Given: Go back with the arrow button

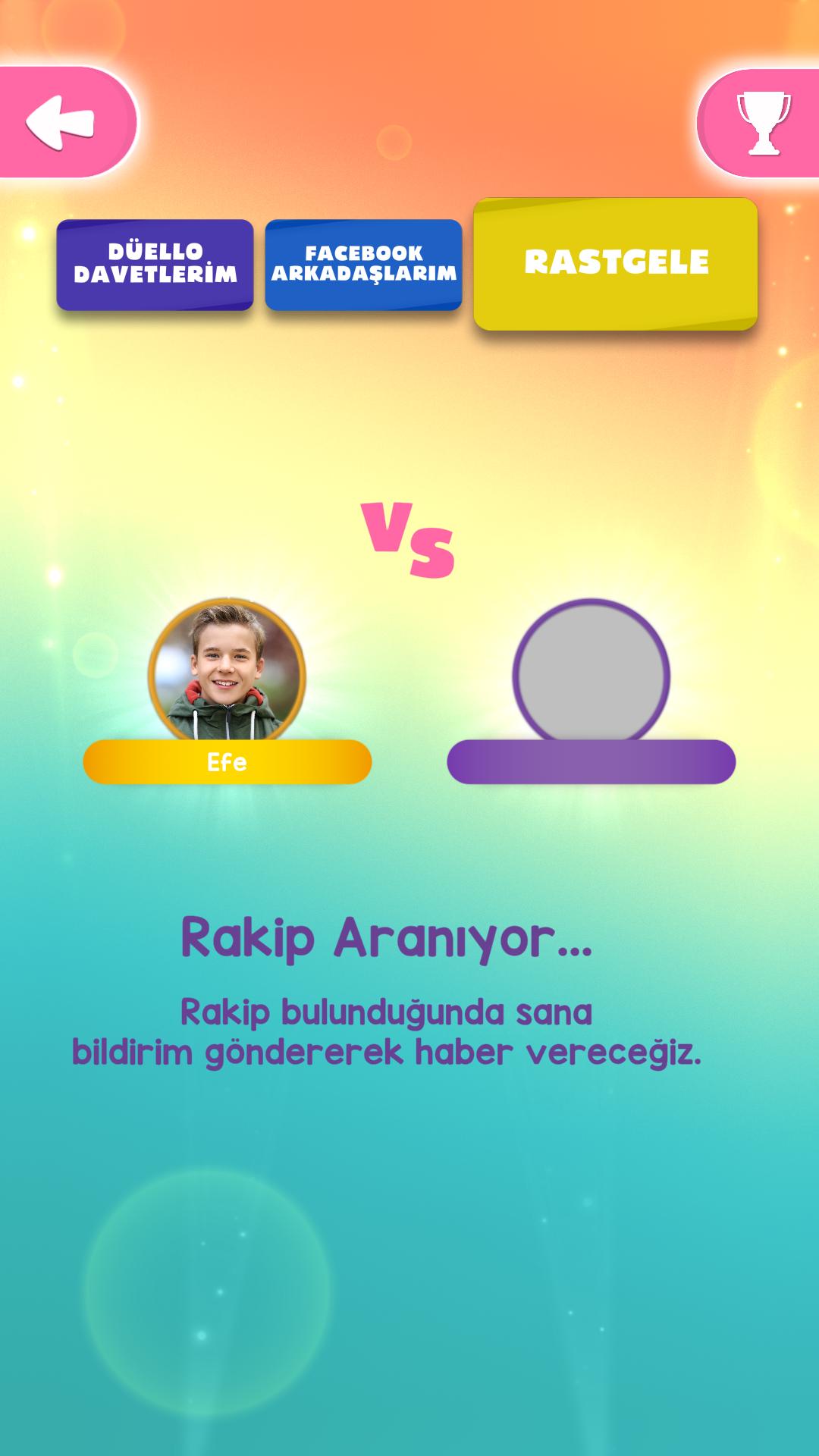Looking at the screenshot, I should pyautogui.click(x=64, y=122).
